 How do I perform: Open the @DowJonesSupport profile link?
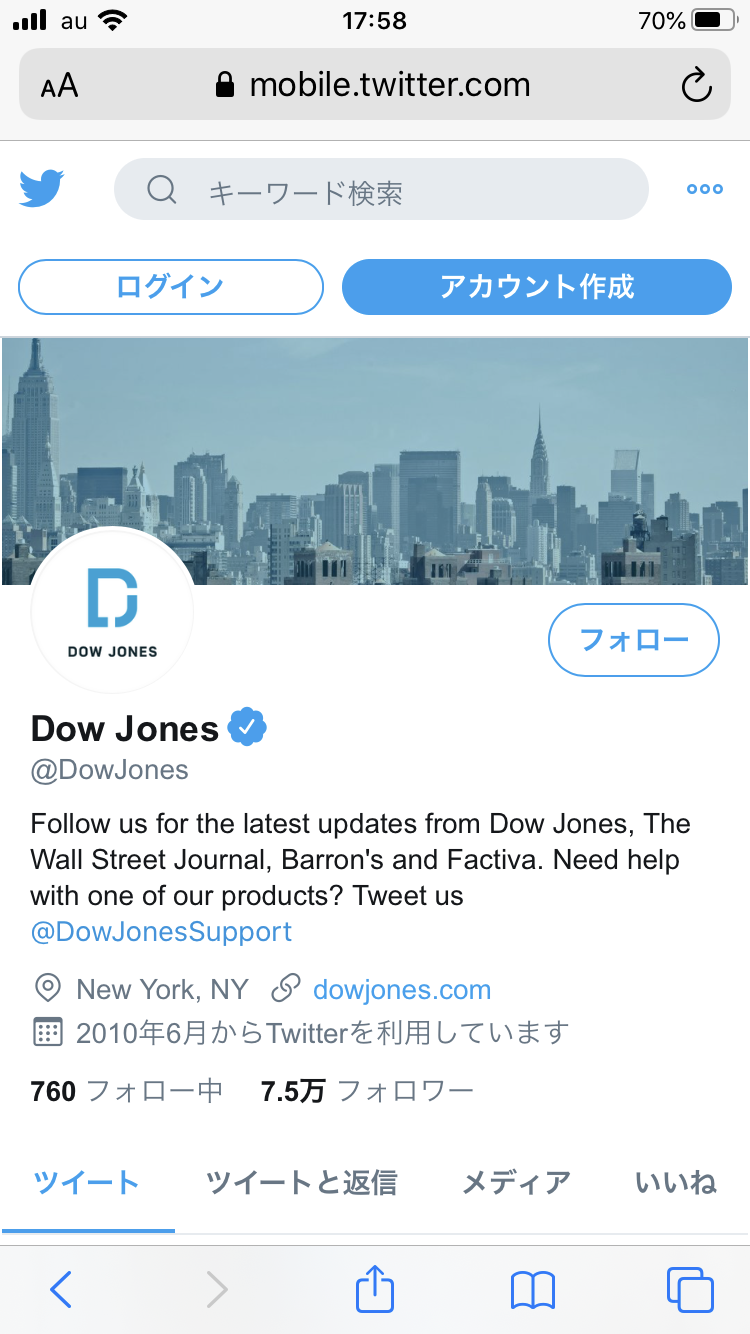point(161,932)
